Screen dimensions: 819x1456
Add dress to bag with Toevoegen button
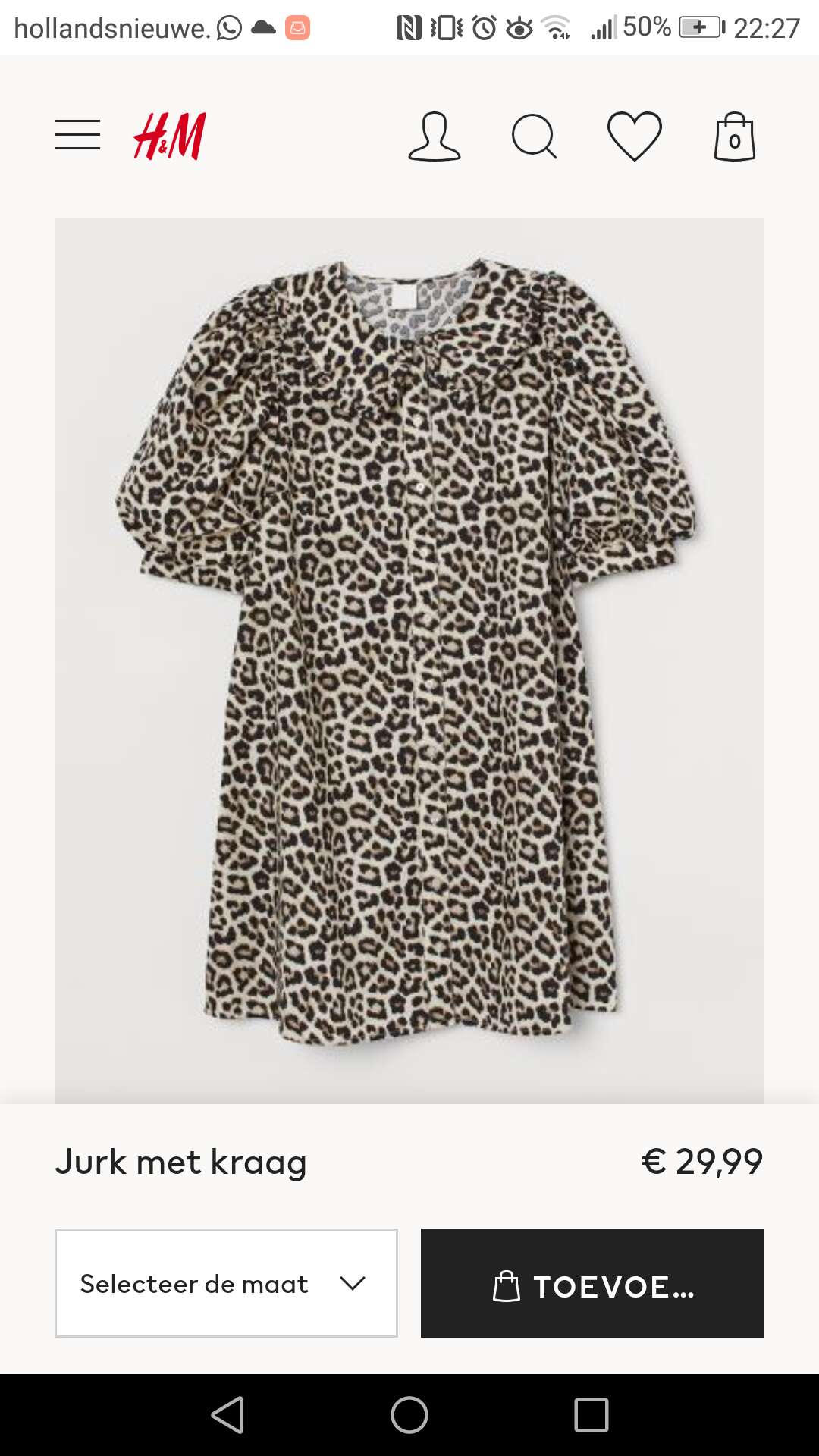coord(592,1283)
